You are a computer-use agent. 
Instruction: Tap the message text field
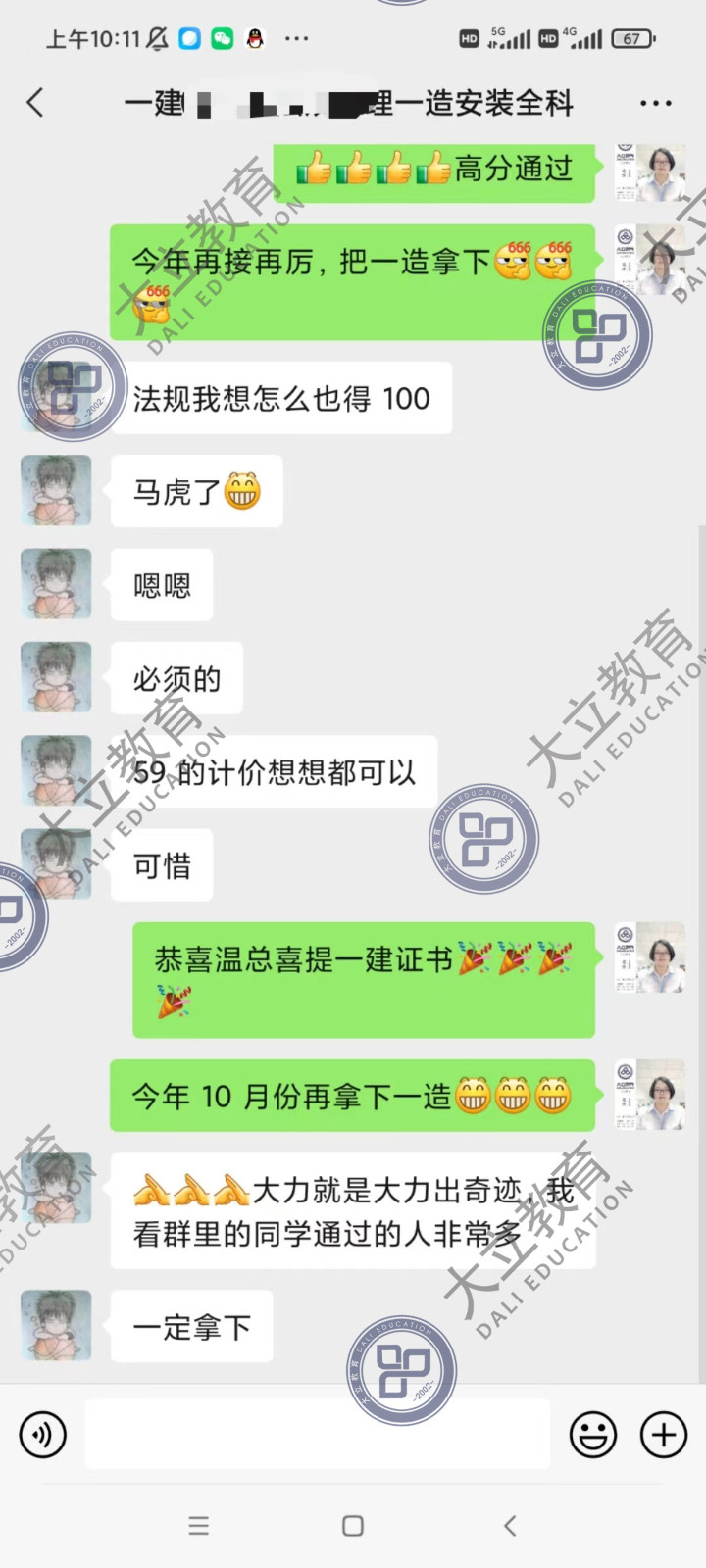tap(318, 1435)
